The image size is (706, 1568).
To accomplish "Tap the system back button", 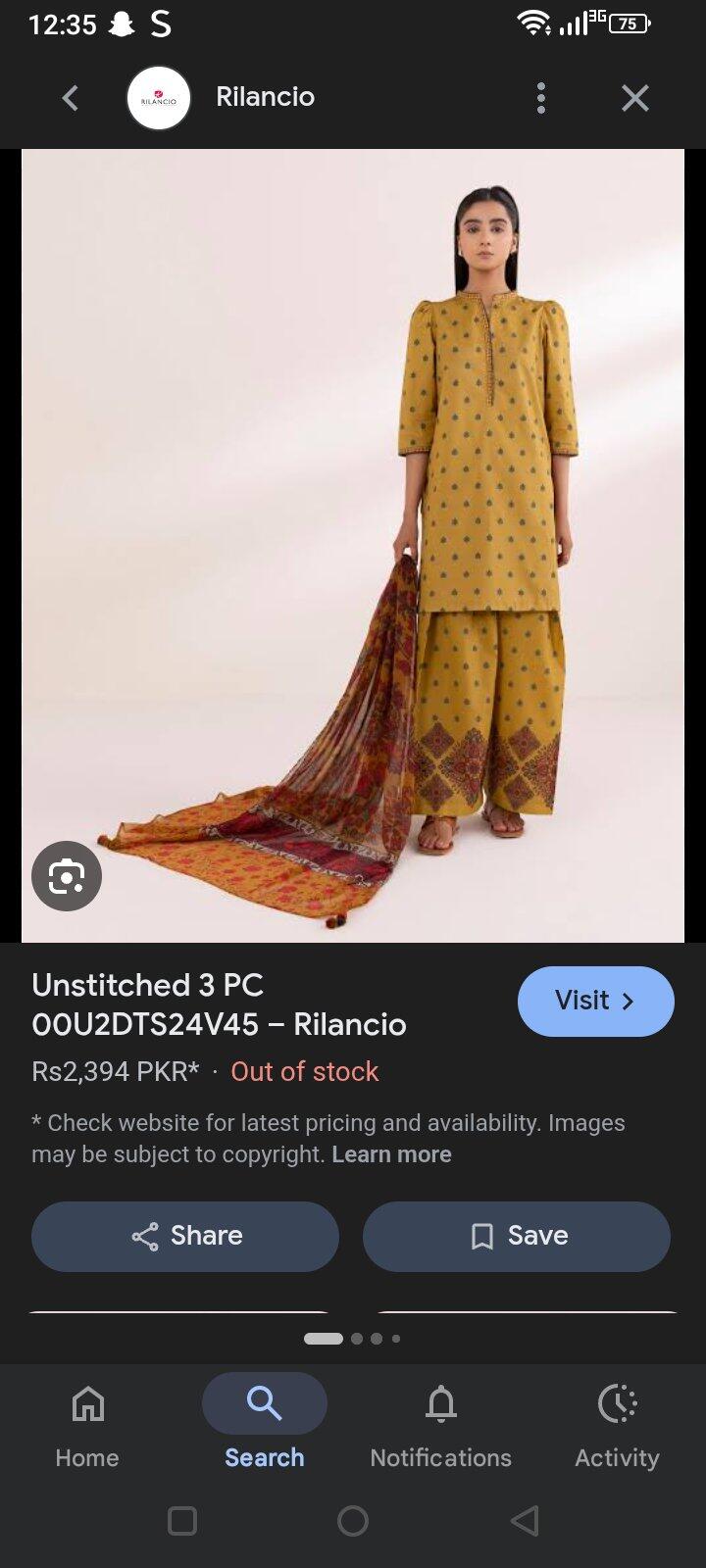I will coord(526,1521).
